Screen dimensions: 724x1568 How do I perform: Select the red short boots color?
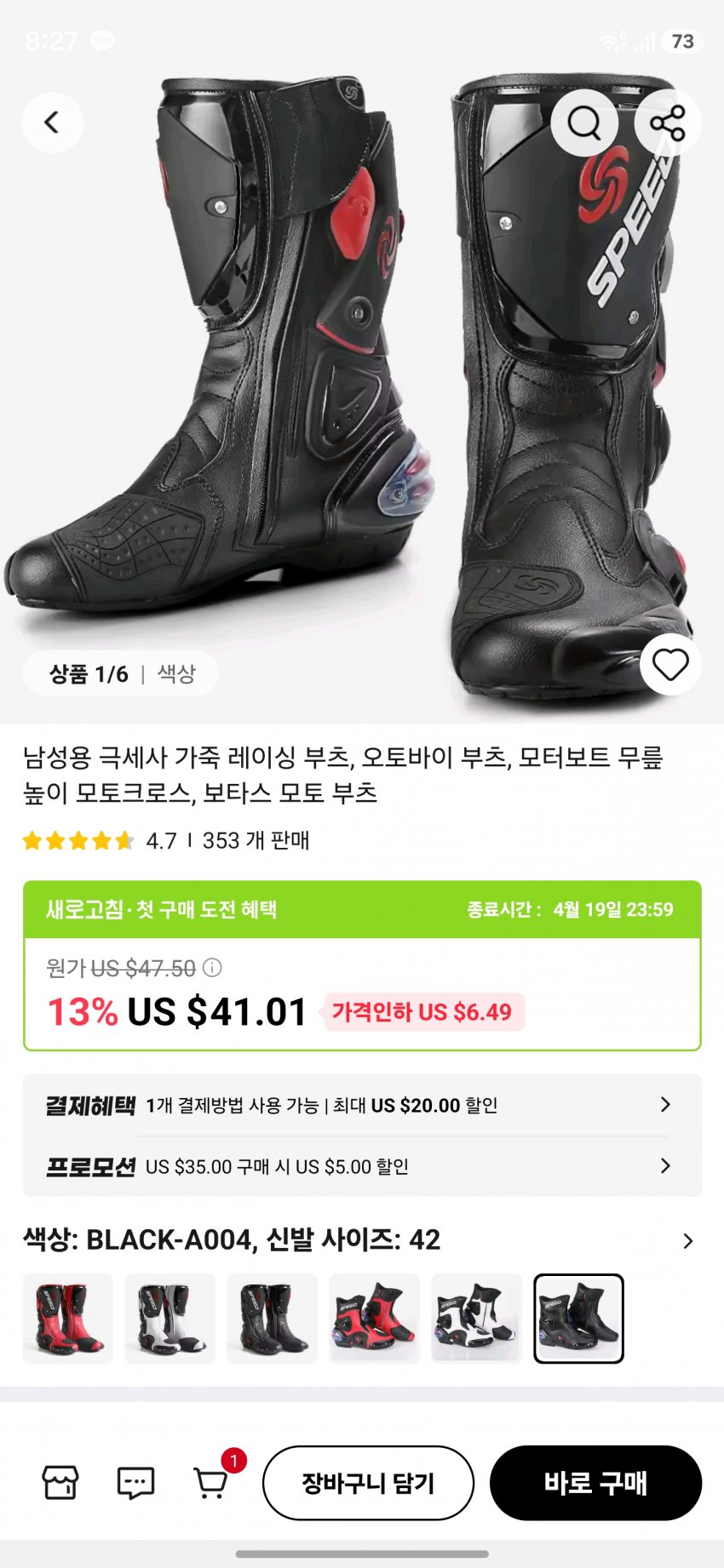(375, 1319)
